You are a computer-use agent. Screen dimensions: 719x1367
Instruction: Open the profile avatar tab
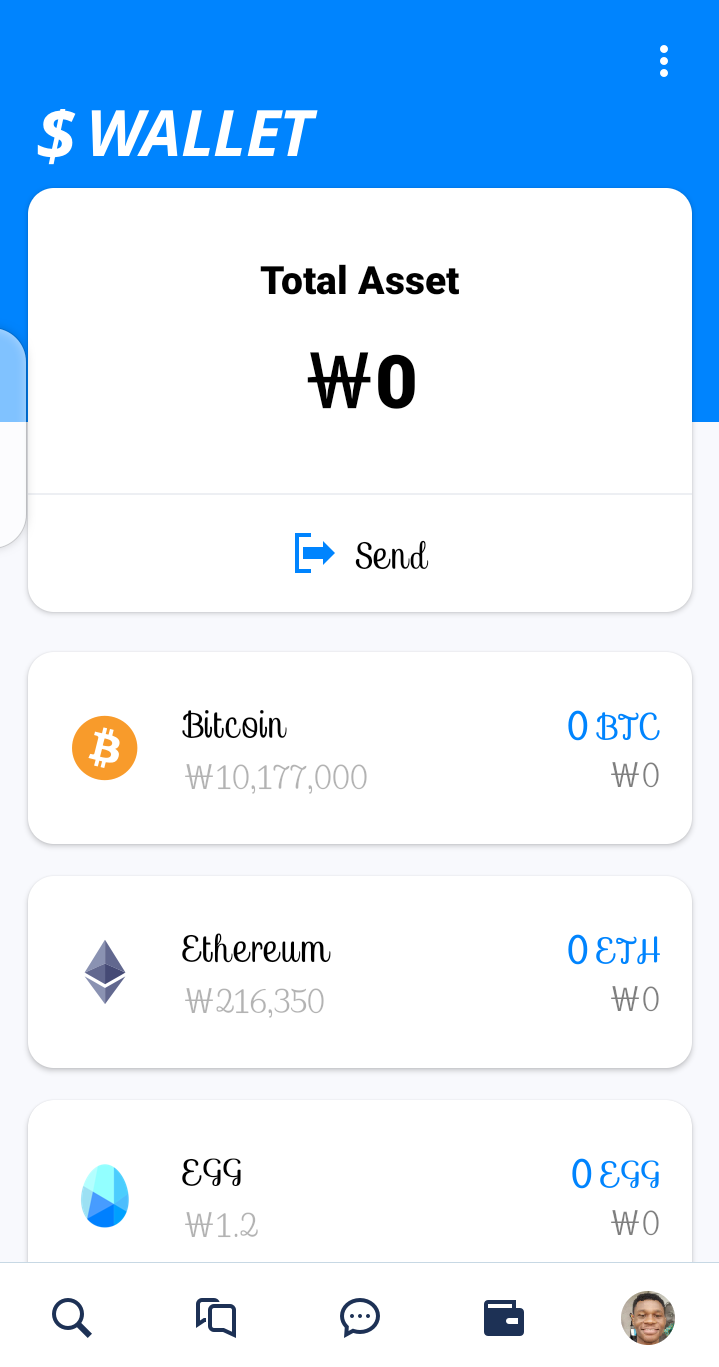coord(647,1317)
